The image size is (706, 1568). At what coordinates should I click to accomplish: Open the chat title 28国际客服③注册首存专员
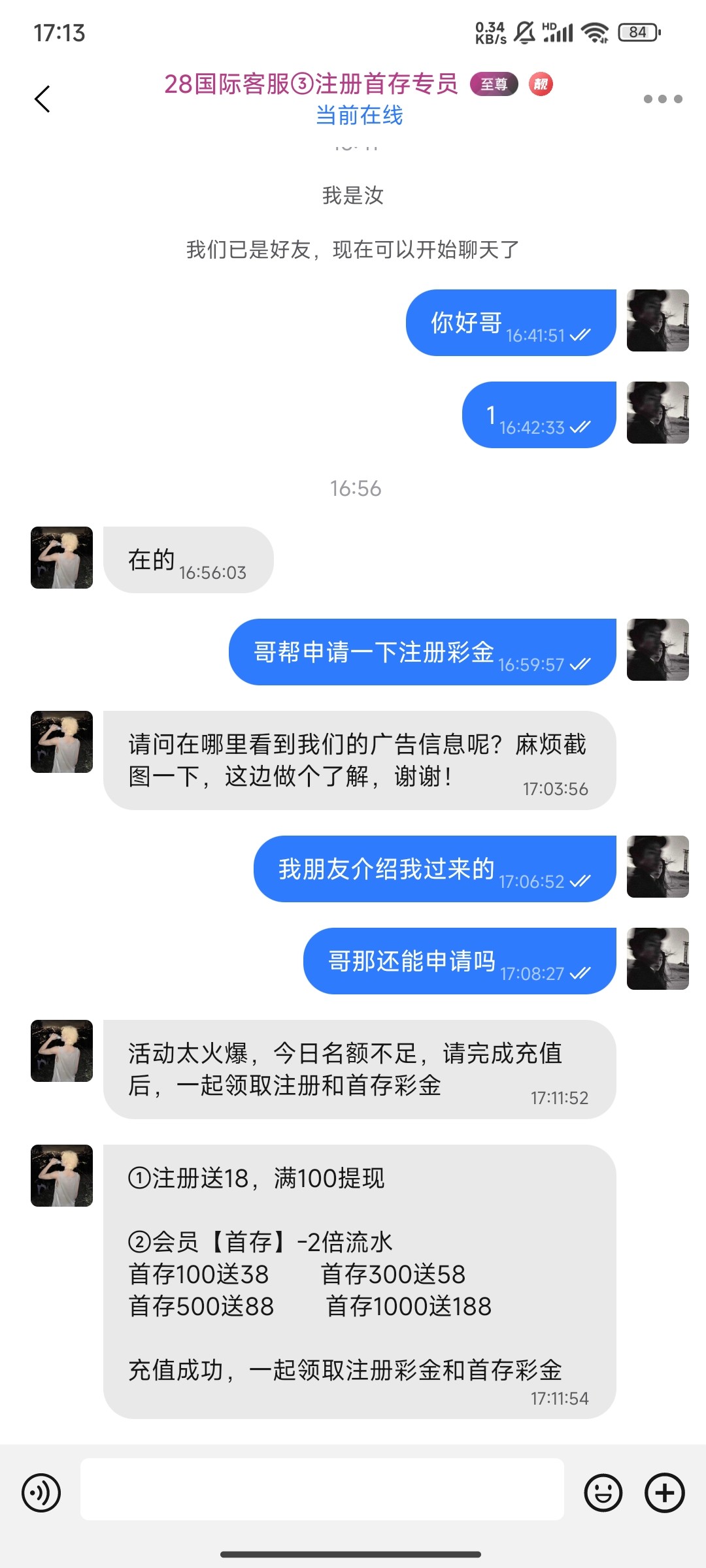click(311, 84)
